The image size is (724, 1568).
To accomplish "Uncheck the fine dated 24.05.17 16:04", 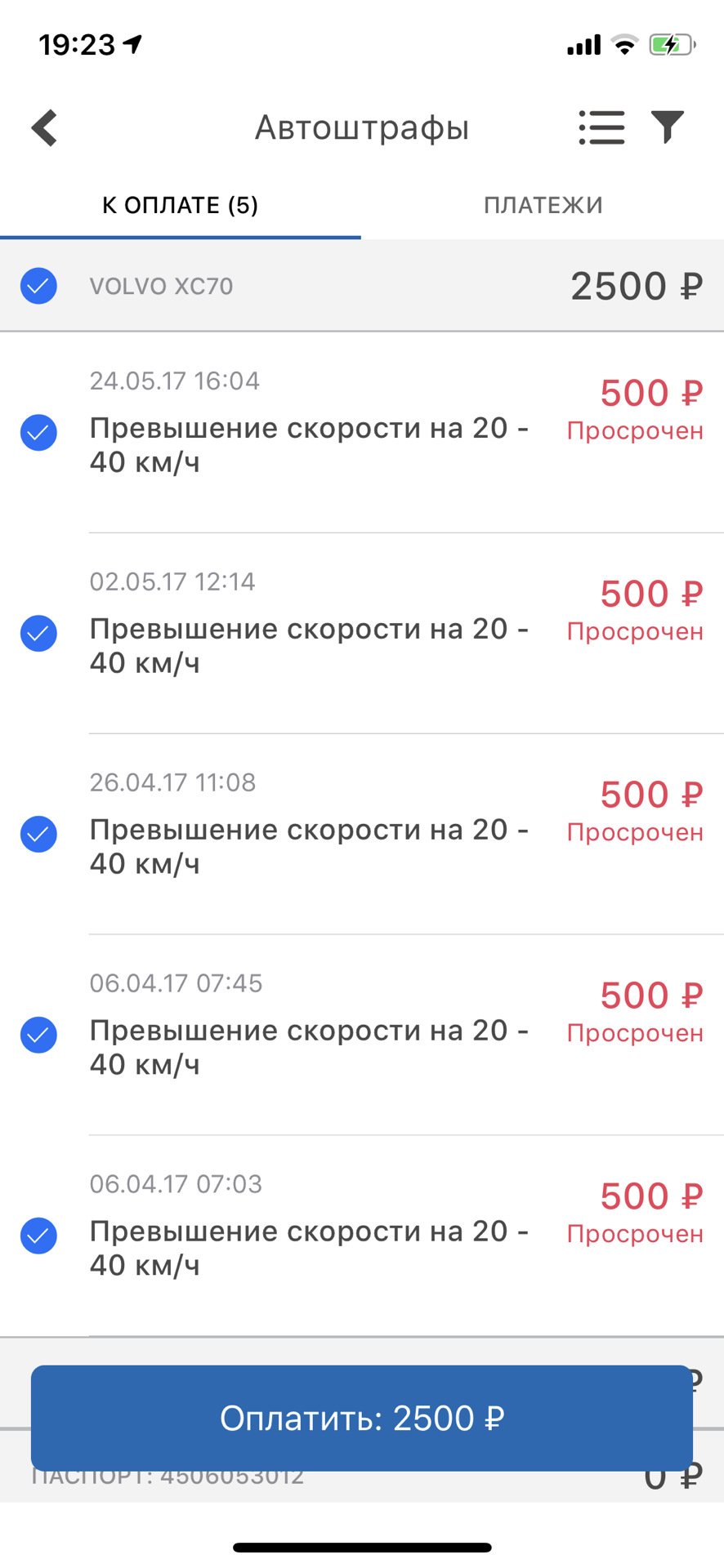I will 38,432.
